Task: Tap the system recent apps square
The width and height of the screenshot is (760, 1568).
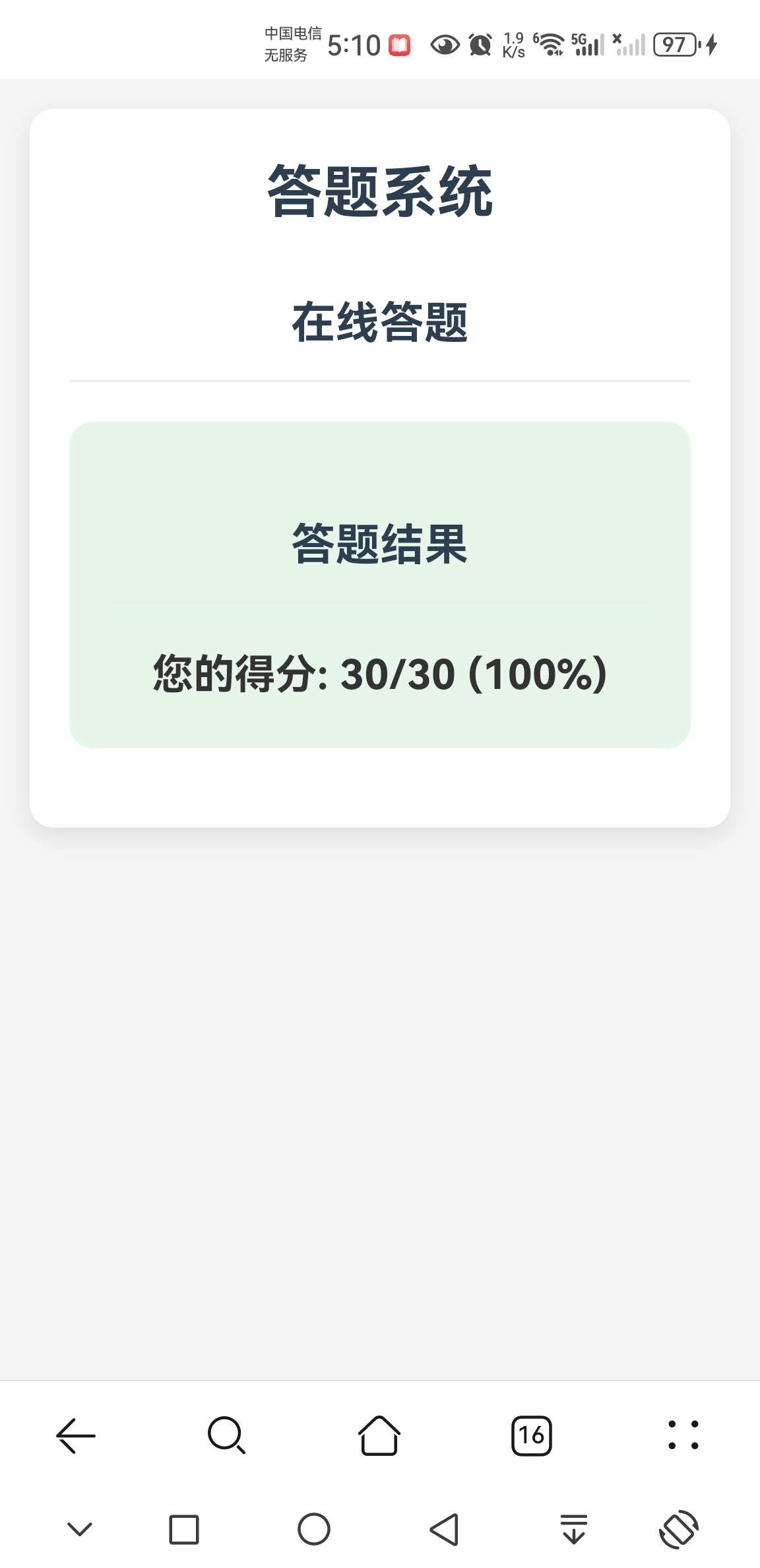Action: [184, 1529]
